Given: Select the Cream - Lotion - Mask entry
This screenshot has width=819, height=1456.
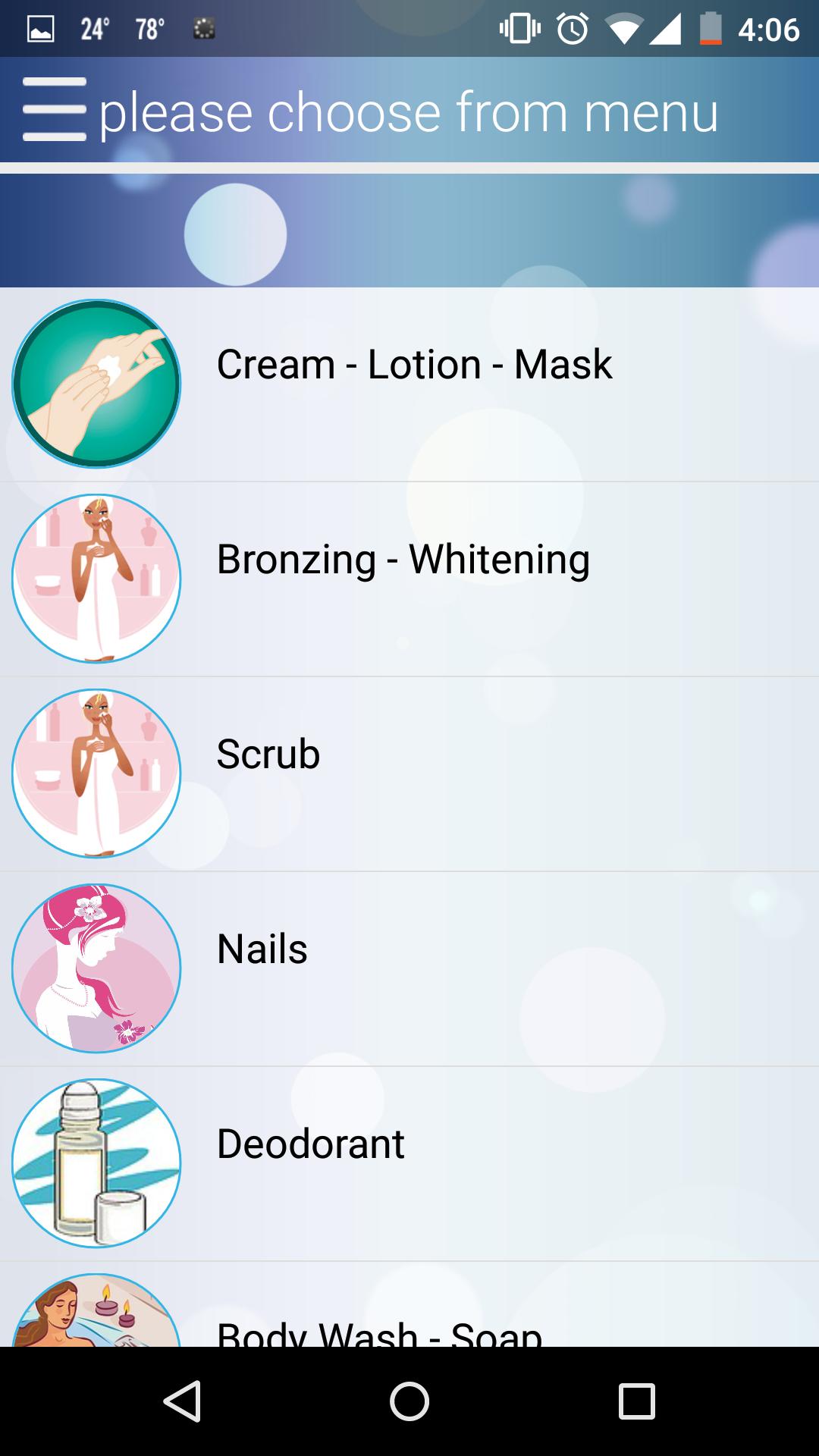Looking at the screenshot, I should point(414,364).
